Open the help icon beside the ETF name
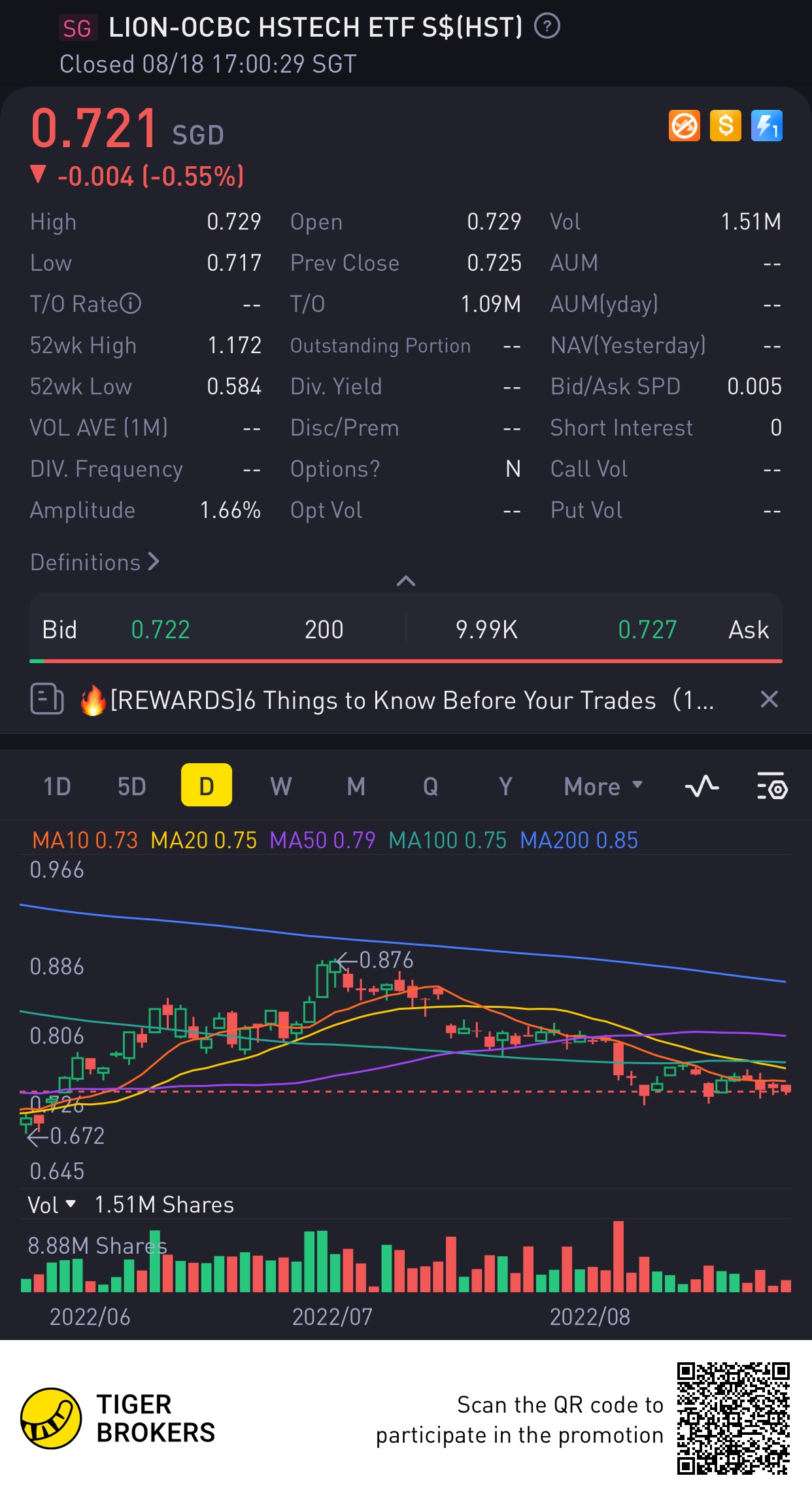The image size is (812, 1497). point(547,27)
